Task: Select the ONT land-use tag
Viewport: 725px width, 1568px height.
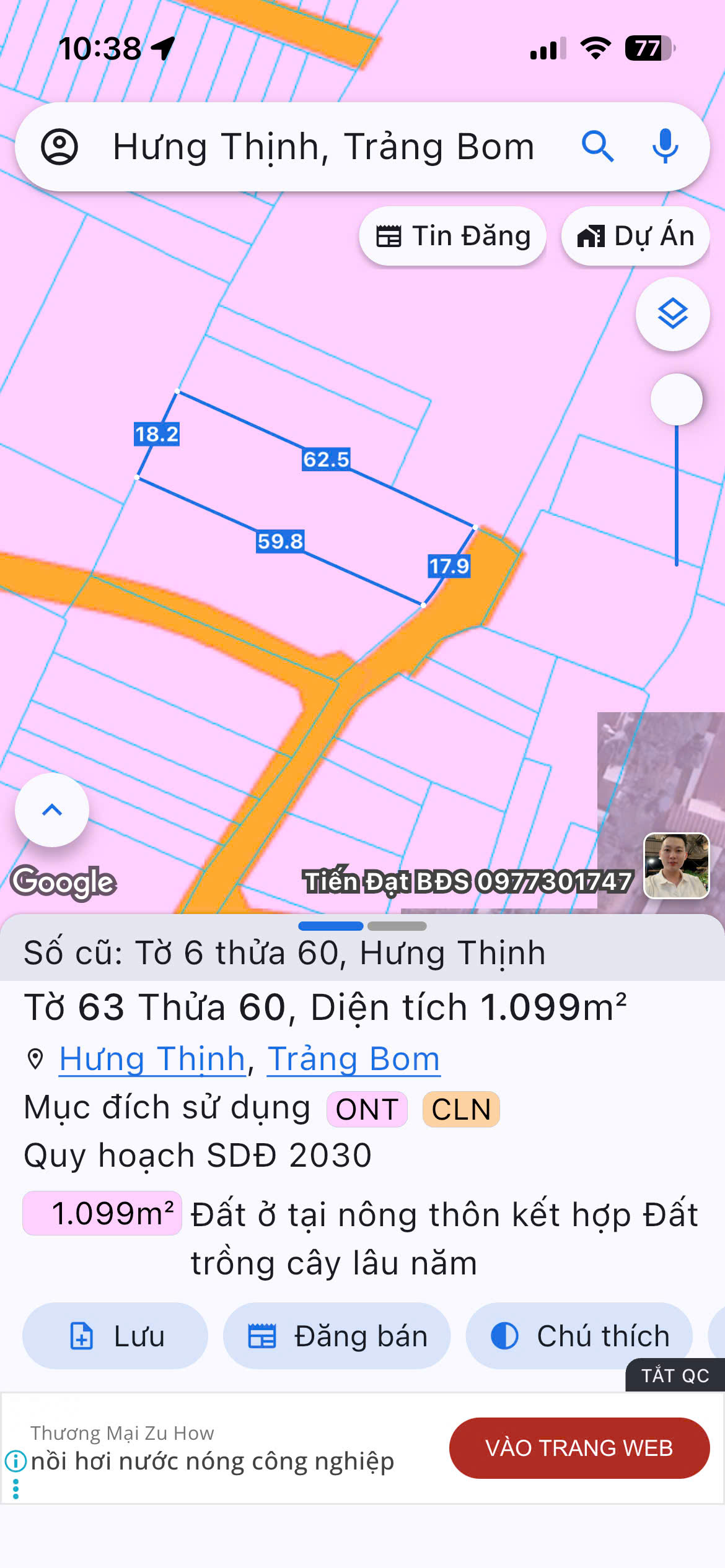Action: click(367, 1109)
